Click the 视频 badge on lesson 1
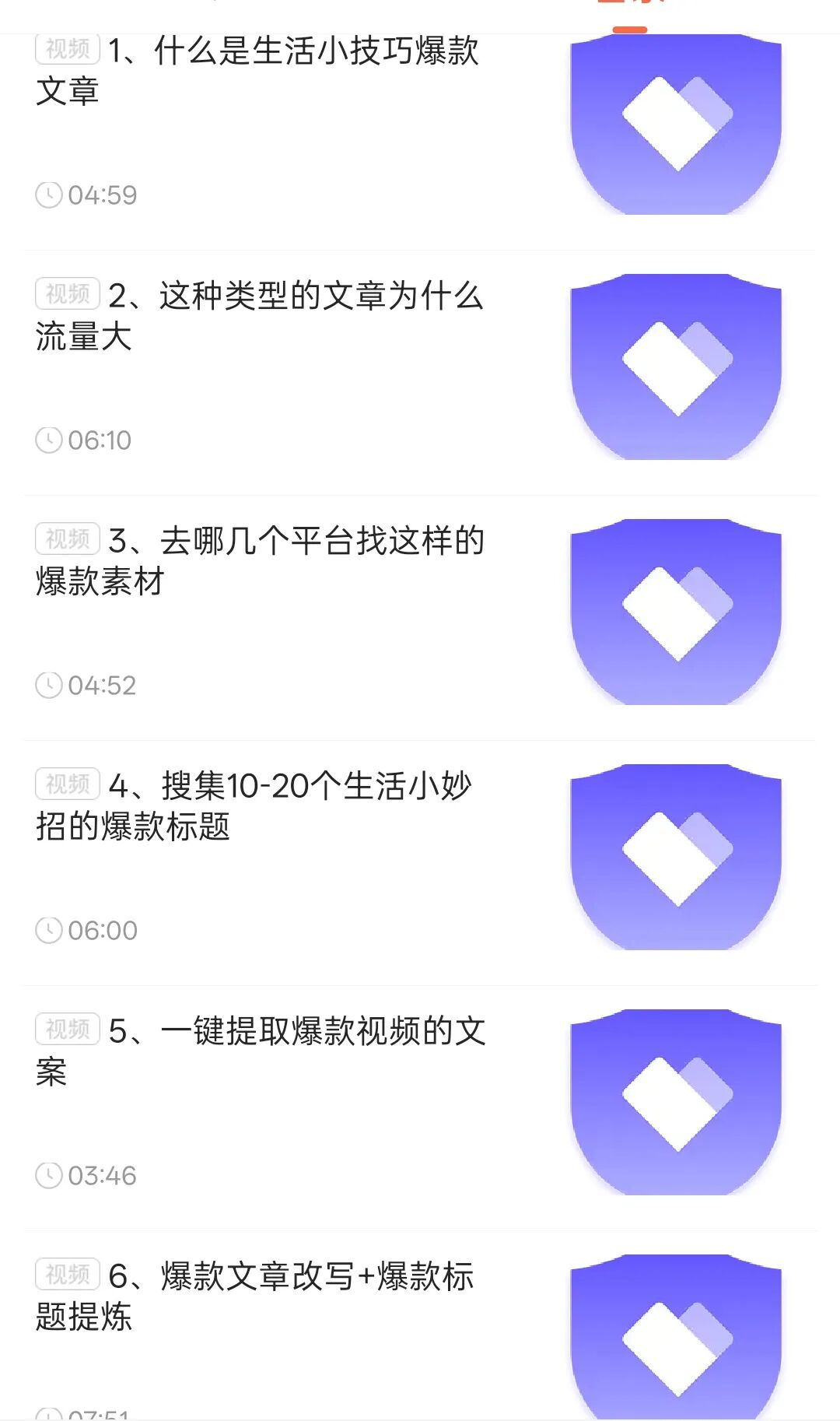 [x=69, y=48]
